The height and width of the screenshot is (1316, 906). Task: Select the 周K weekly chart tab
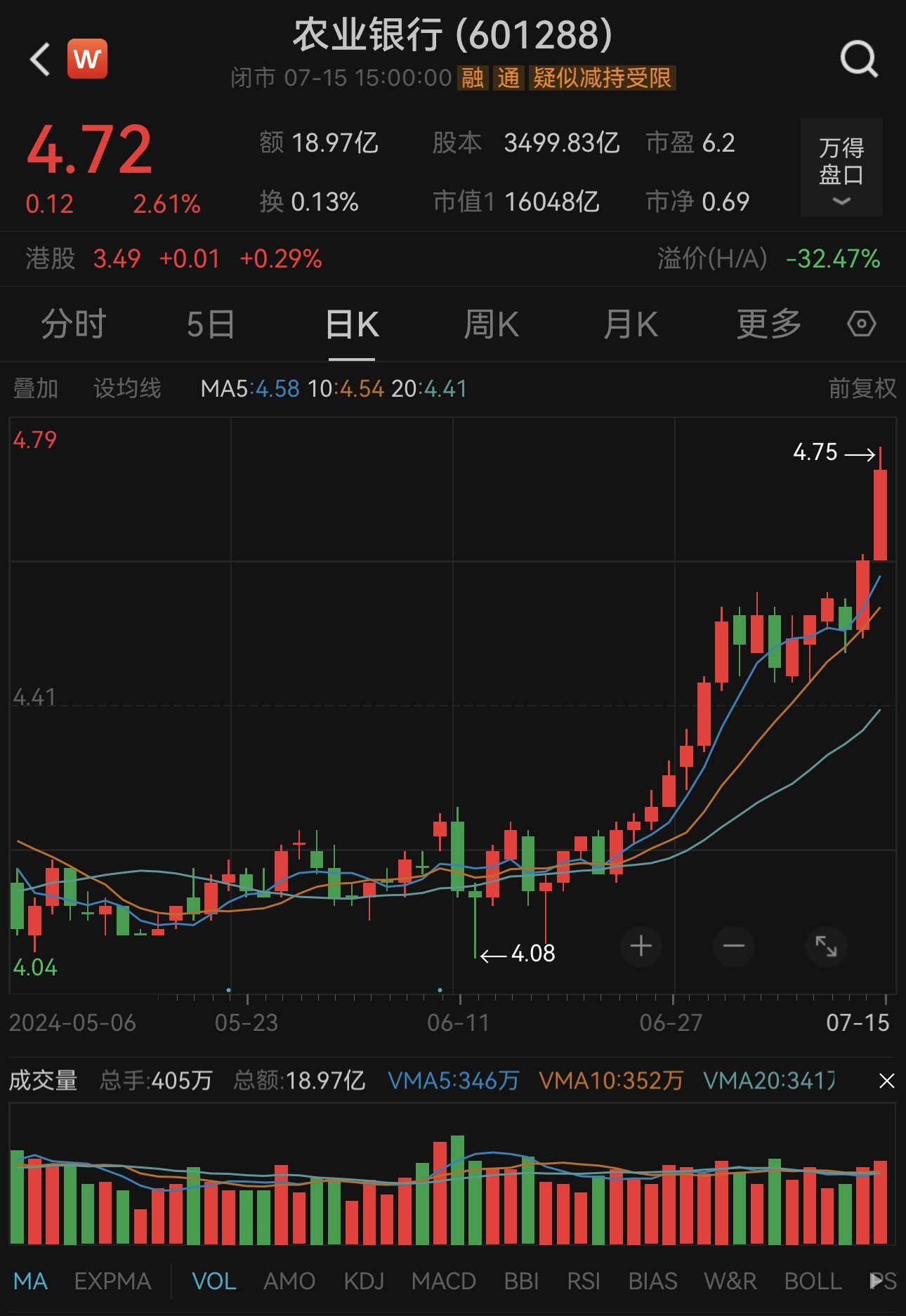coord(491,324)
